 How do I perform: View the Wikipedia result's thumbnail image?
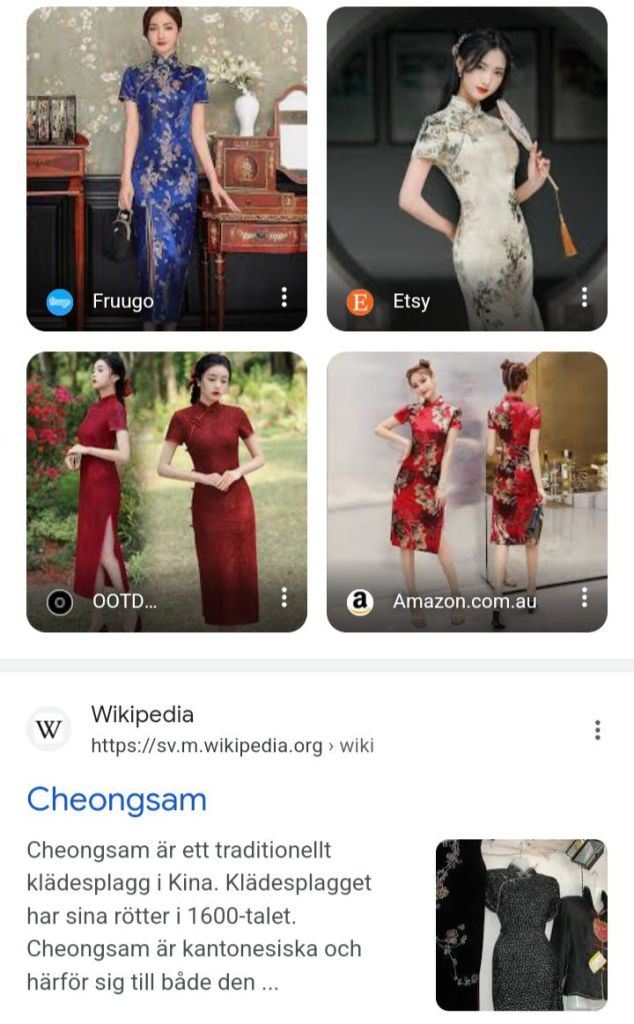click(x=521, y=924)
